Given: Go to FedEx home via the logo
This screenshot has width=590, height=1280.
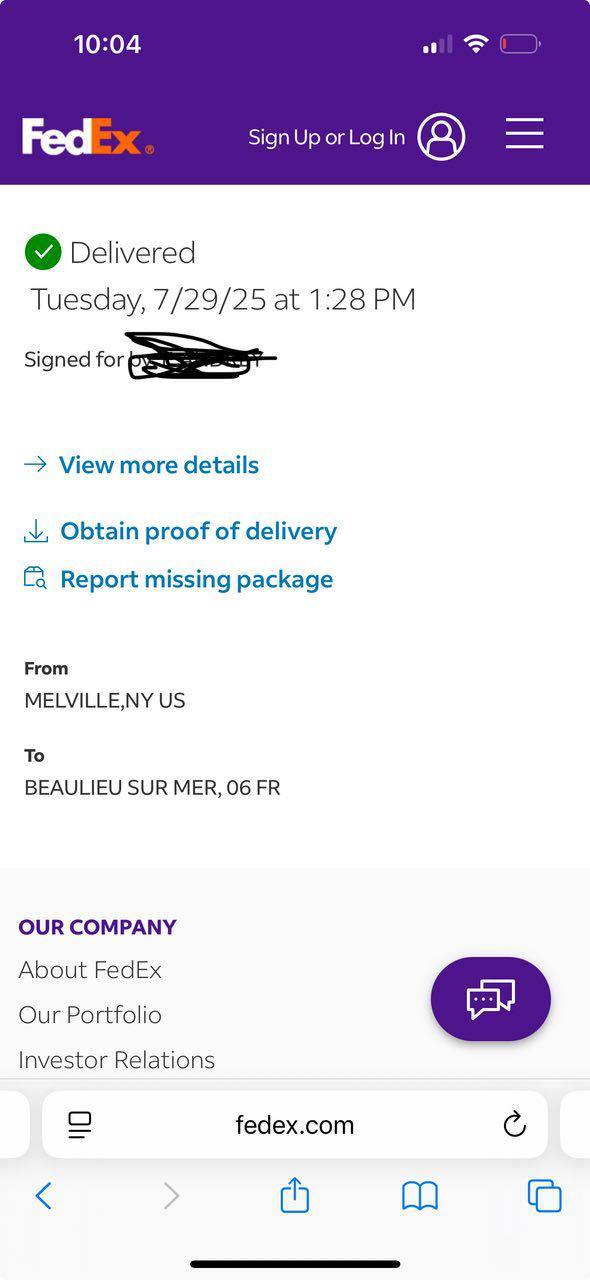Looking at the screenshot, I should (x=88, y=137).
